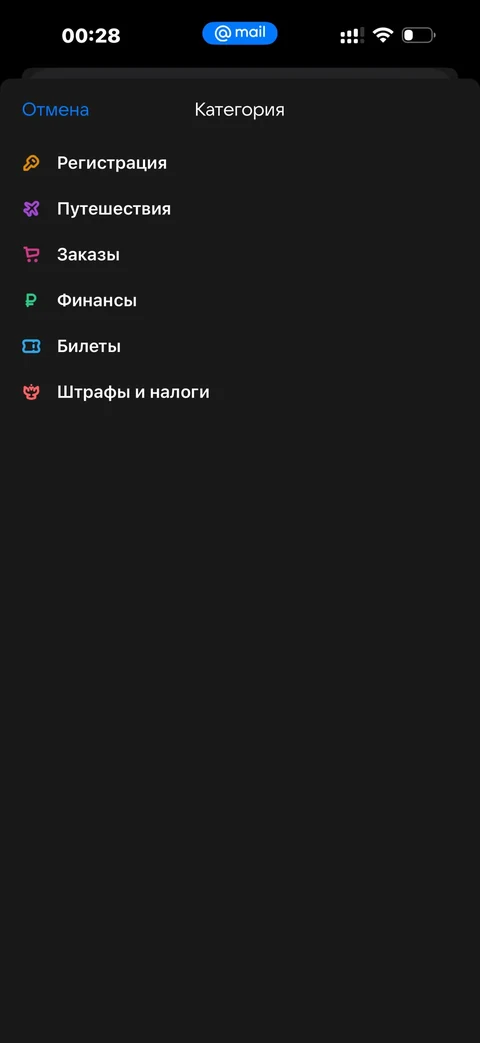The height and width of the screenshot is (1043, 480).
Task: Select the Регистрация category
Action: pyautogui.click(x=240, y=163)
